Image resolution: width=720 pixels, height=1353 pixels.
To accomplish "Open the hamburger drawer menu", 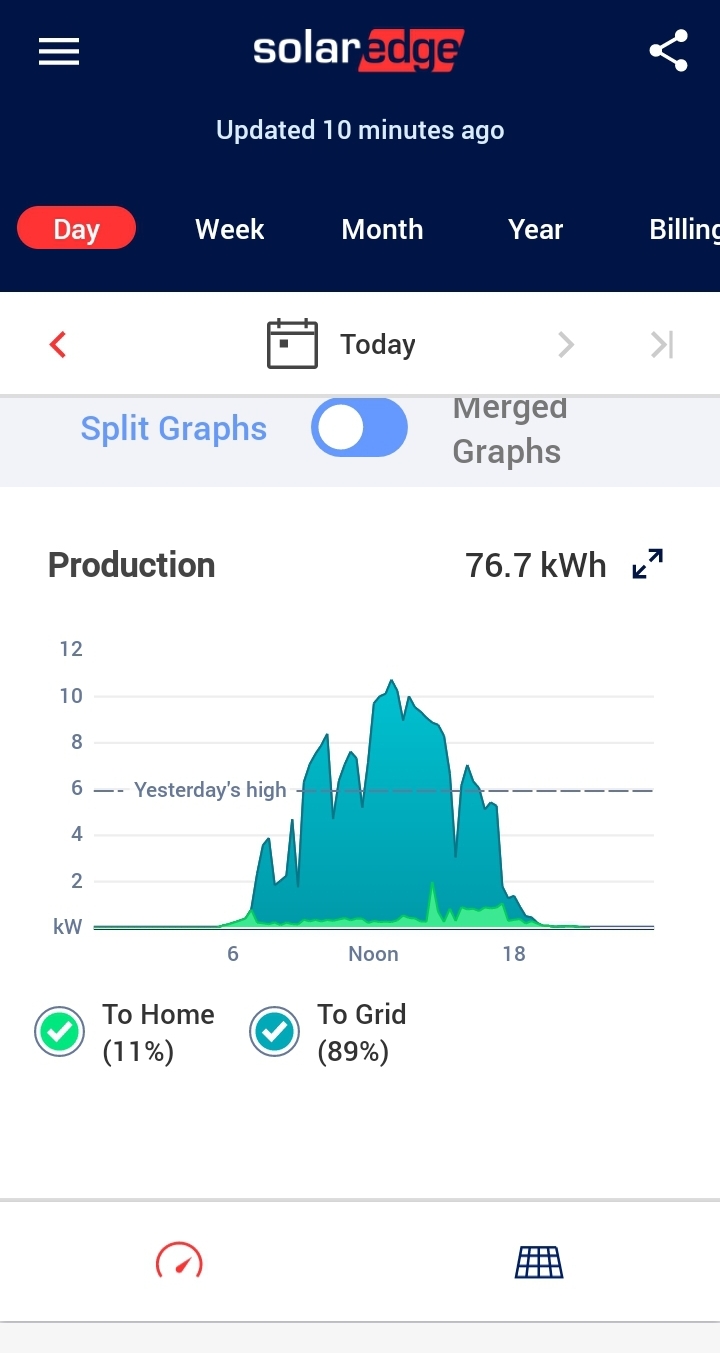I will pos(59,51).
